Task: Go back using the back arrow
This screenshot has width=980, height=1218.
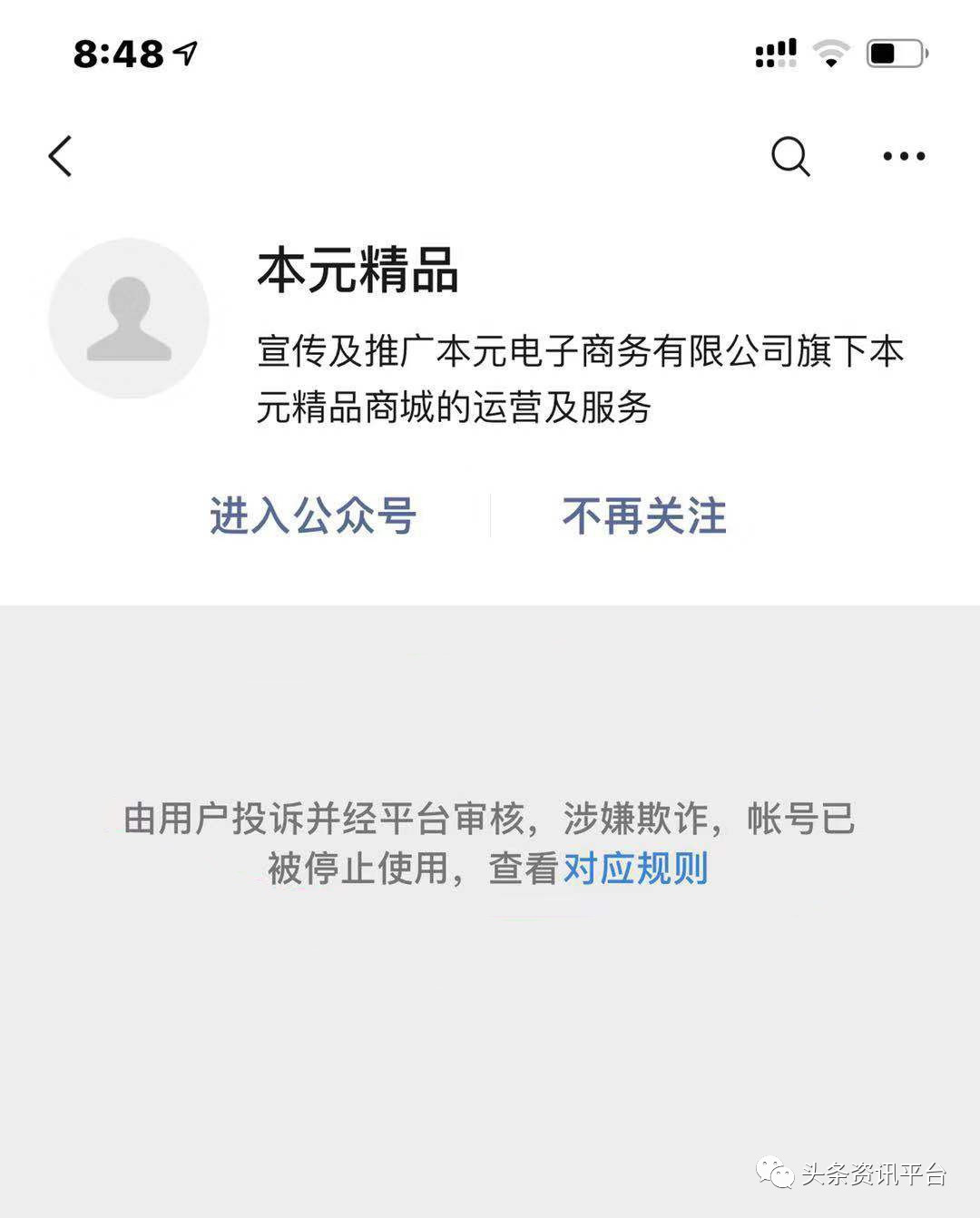Action: (60, 156)
